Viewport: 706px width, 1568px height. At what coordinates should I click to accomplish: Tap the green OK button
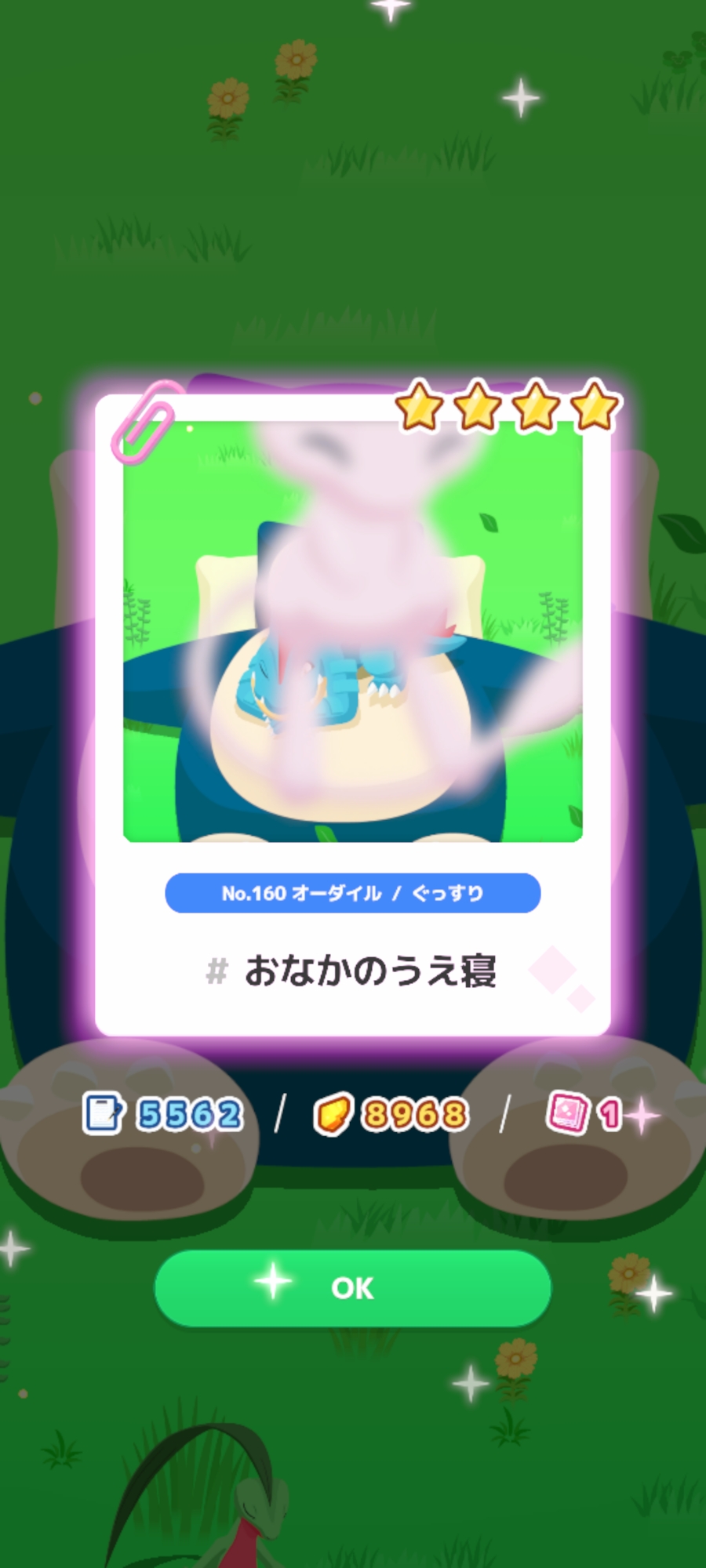coord(352,1288)
